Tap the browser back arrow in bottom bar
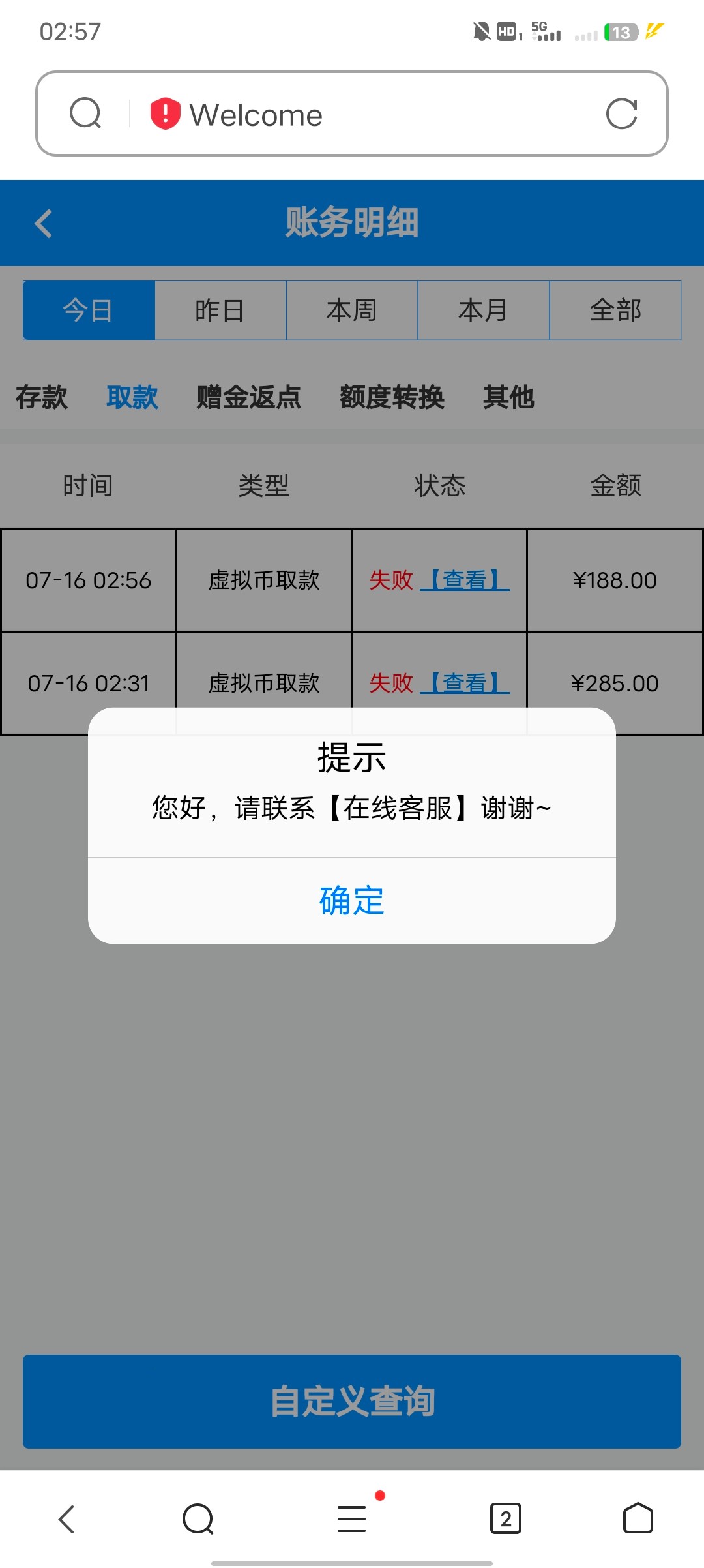 (x=65, y=1520)
